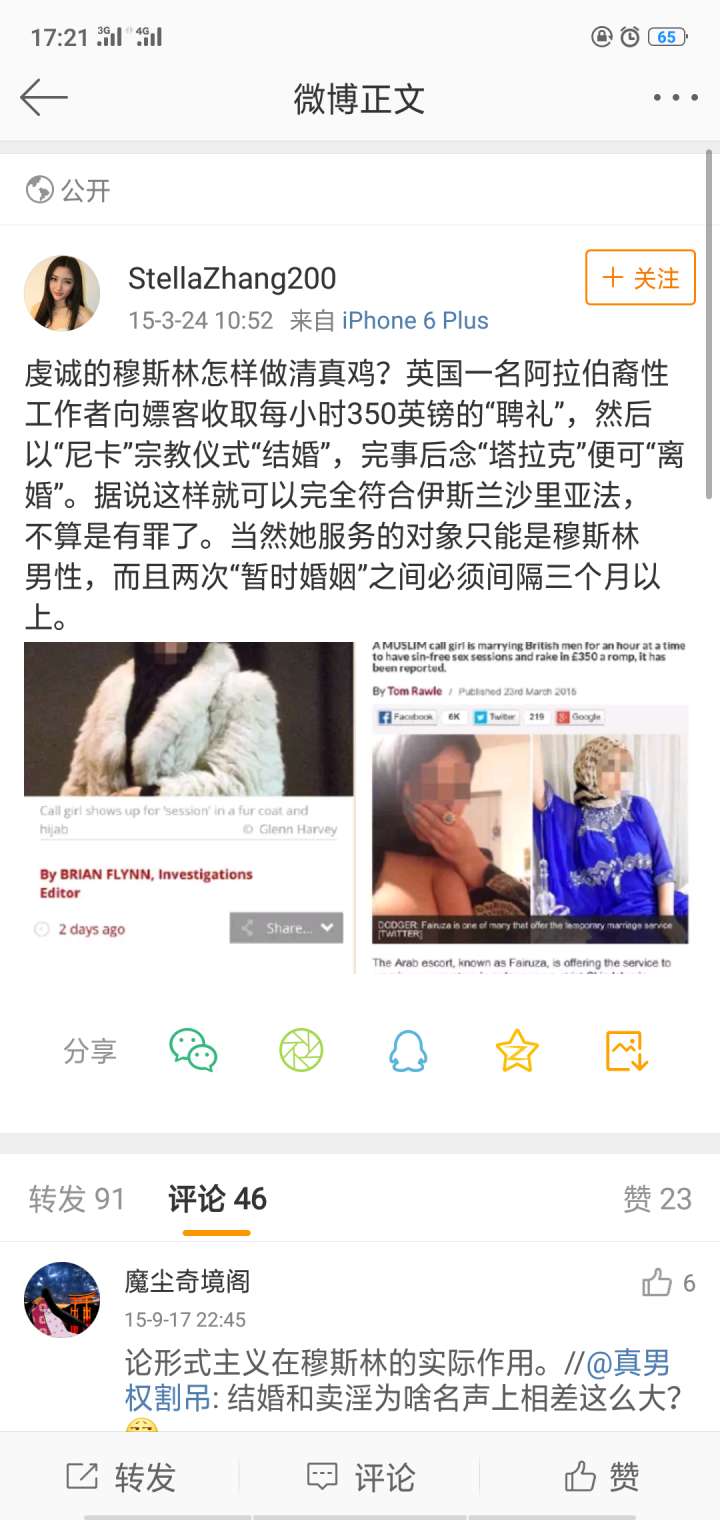Switch to the 转发 91 tab
The height and width of the screenshot is (1520, 720).
click(x=77, y=1198)
